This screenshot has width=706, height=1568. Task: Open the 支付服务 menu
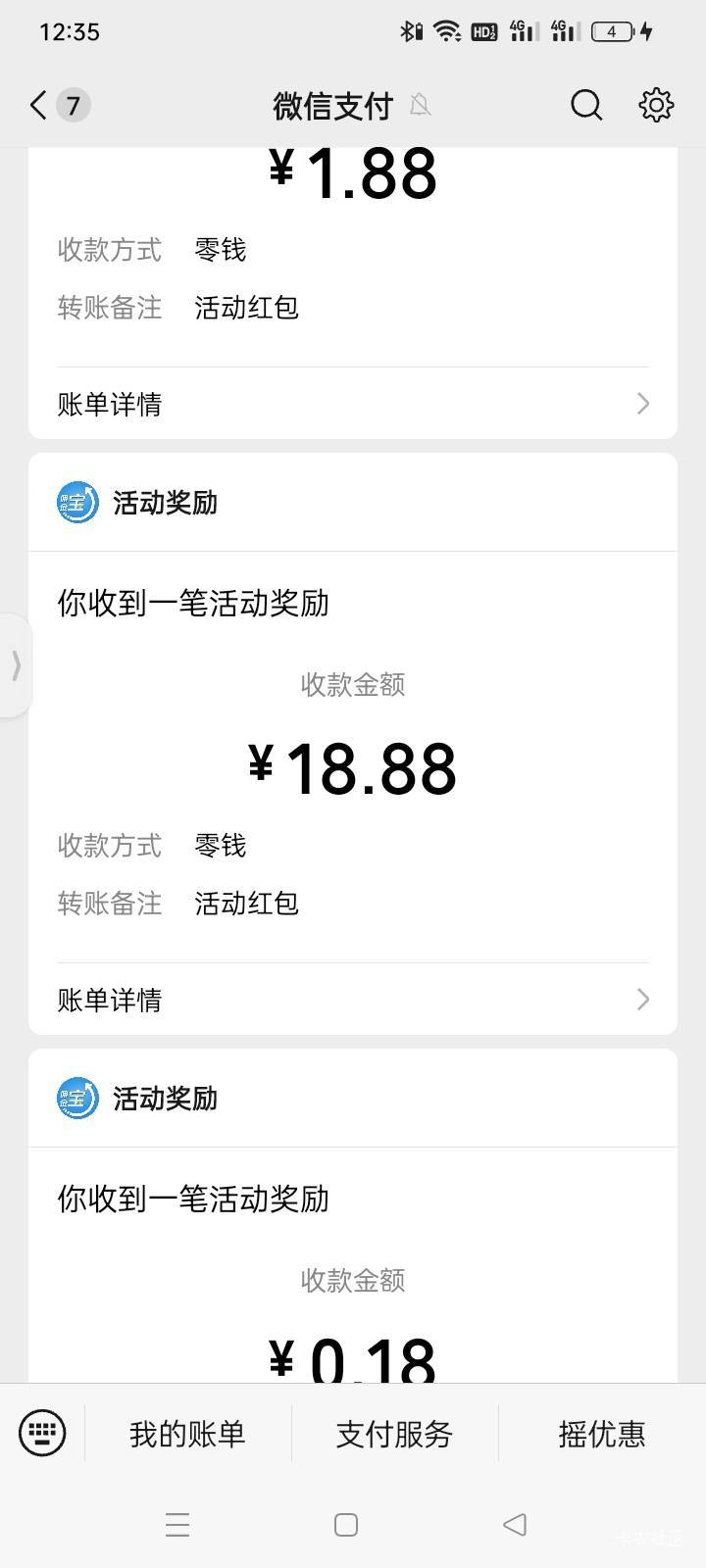(x=394, y=1434)
